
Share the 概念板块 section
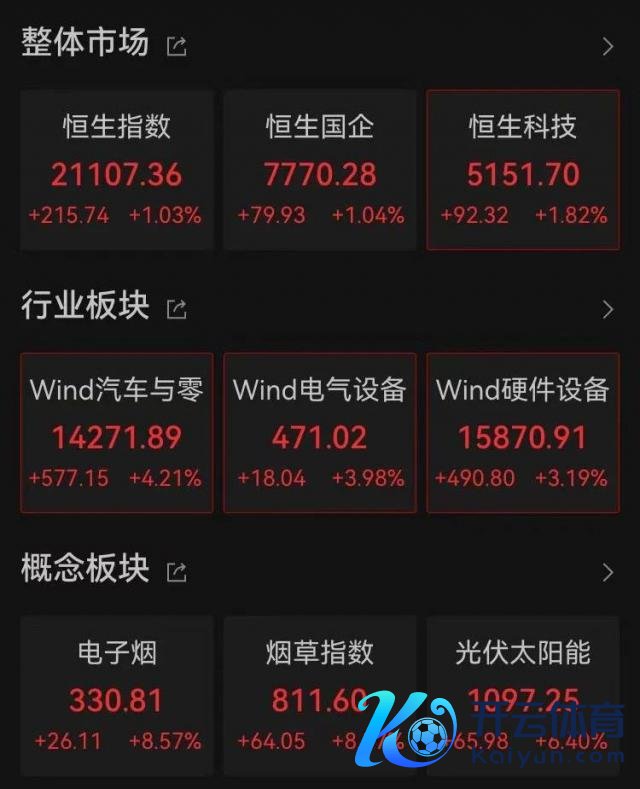176,572
